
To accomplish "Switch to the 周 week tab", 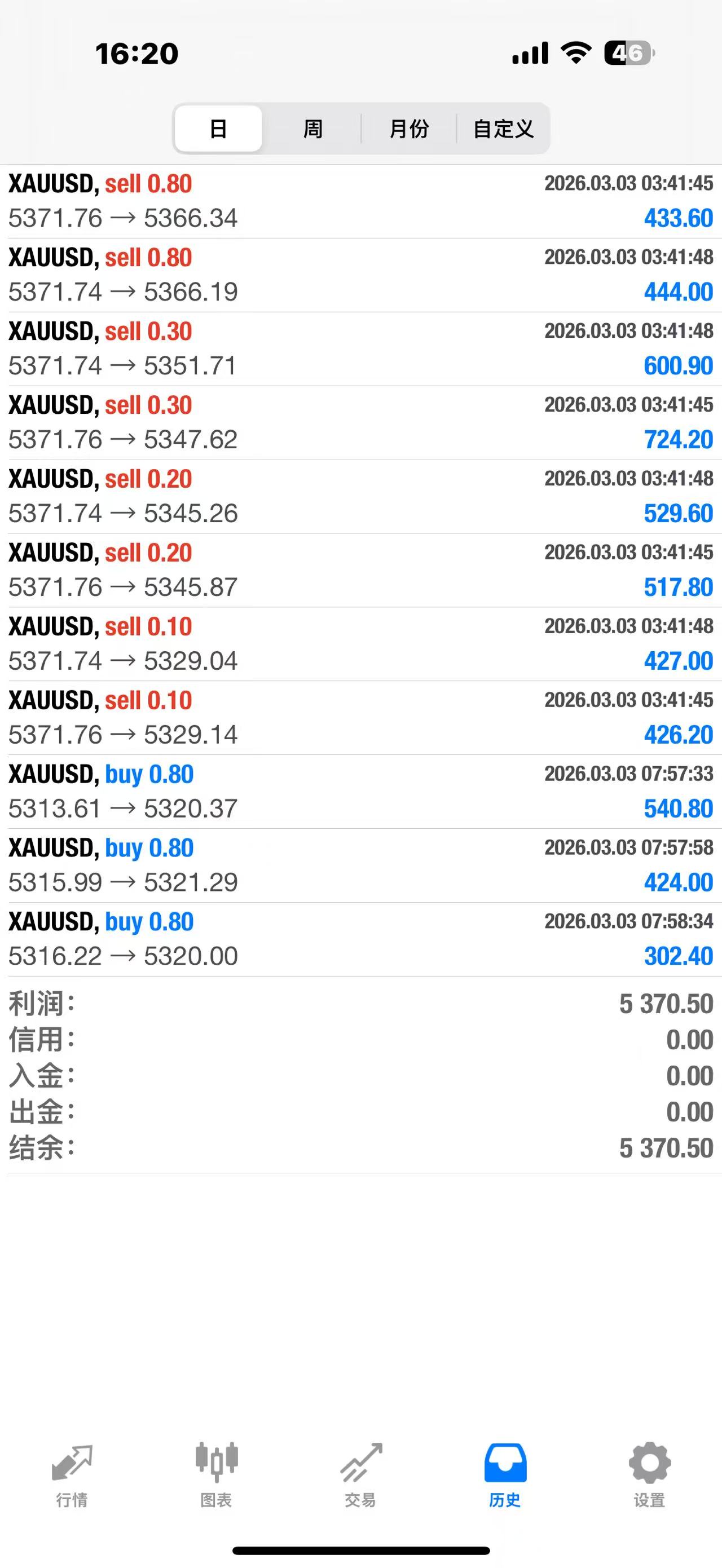I will tap(312, 129).
